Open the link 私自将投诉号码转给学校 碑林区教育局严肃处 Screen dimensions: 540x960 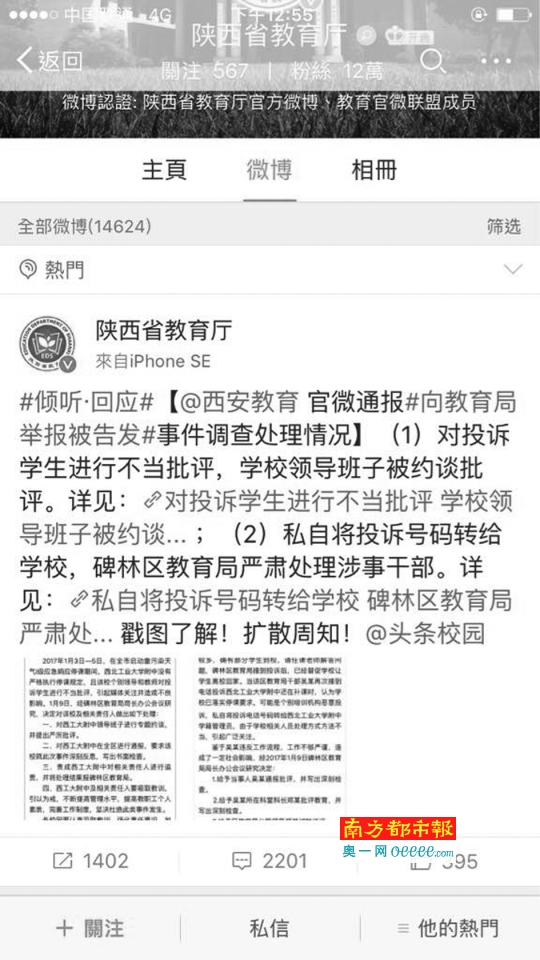click(266, 618)
